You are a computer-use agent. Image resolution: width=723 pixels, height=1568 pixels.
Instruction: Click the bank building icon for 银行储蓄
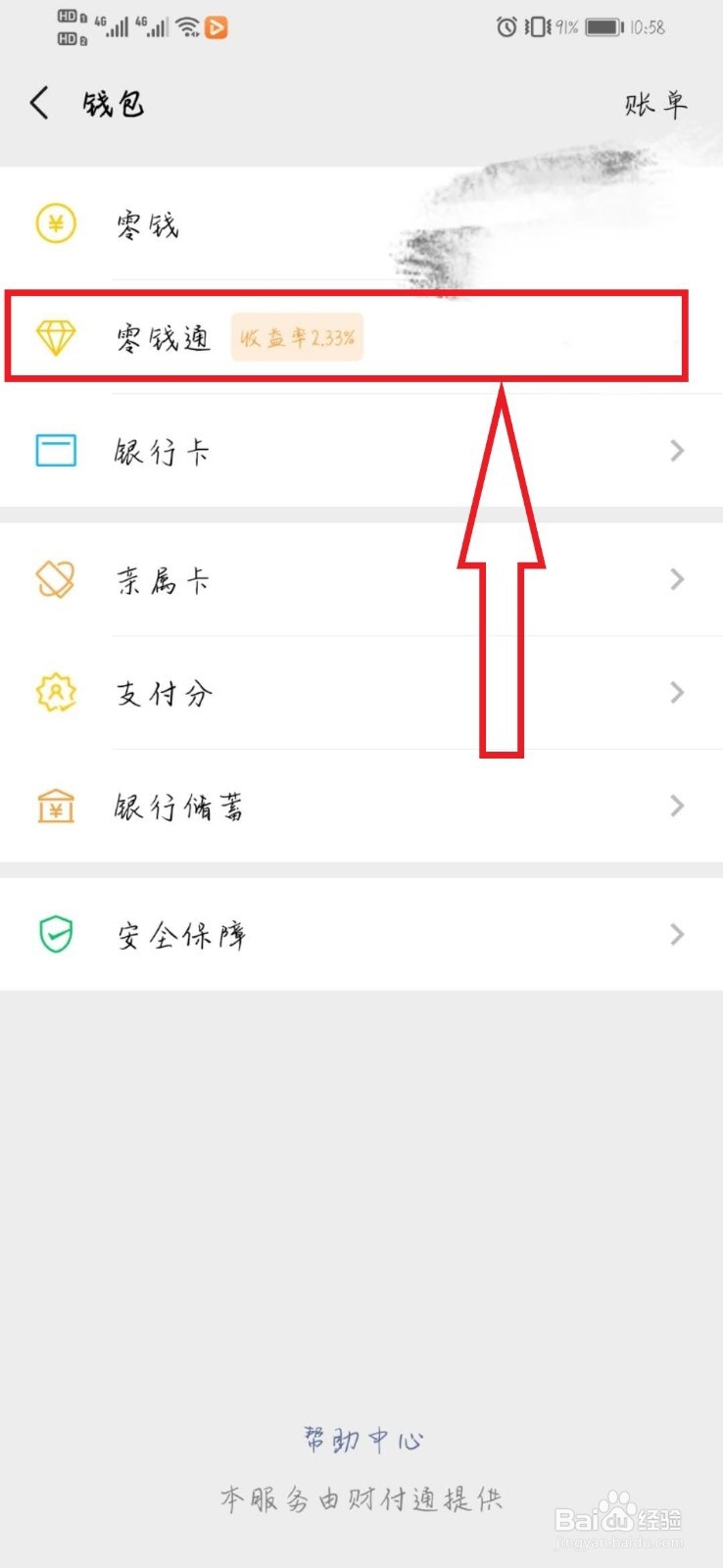point(56,806)
